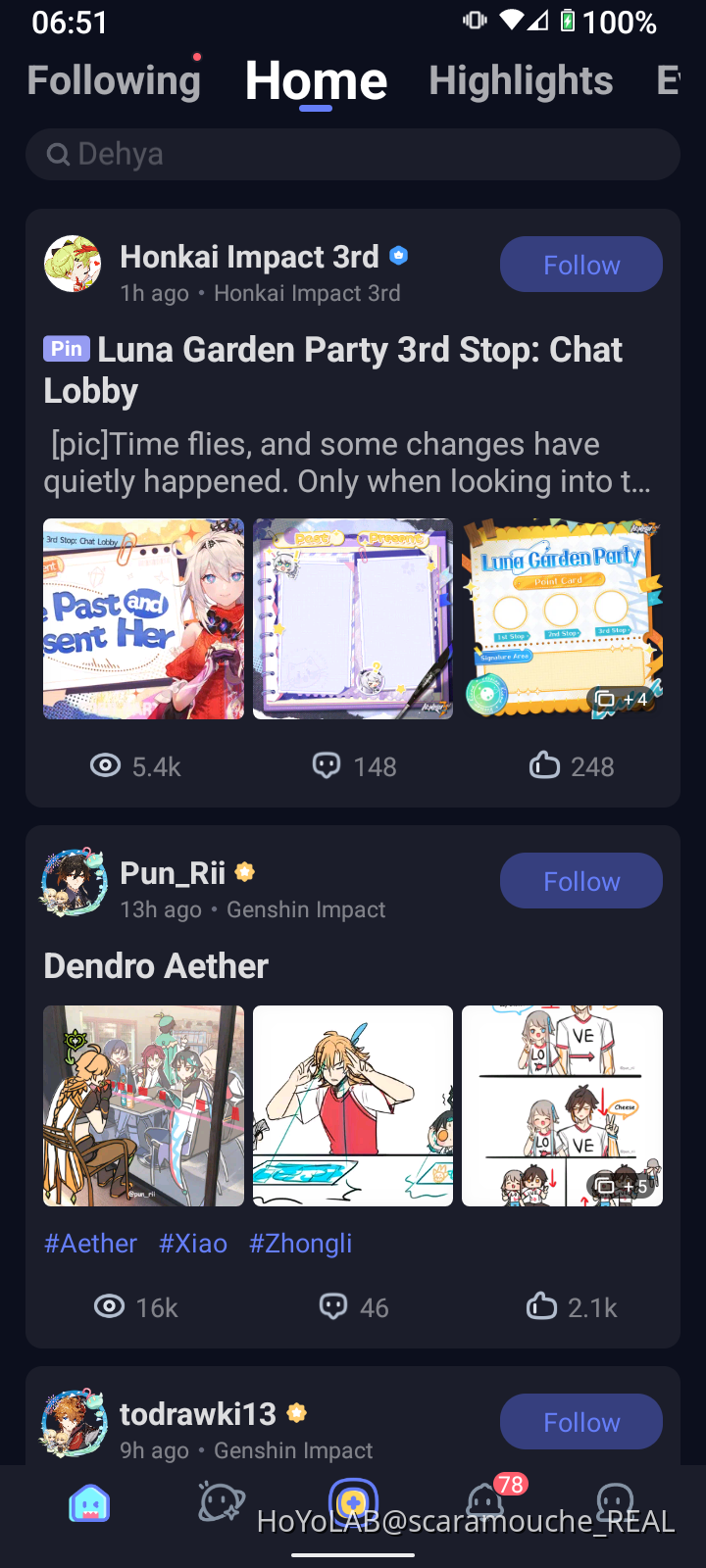The height and width of the screenshot is (1568, 706).
Task: Like the Luna Garden Party post
Action: point(572,765)
